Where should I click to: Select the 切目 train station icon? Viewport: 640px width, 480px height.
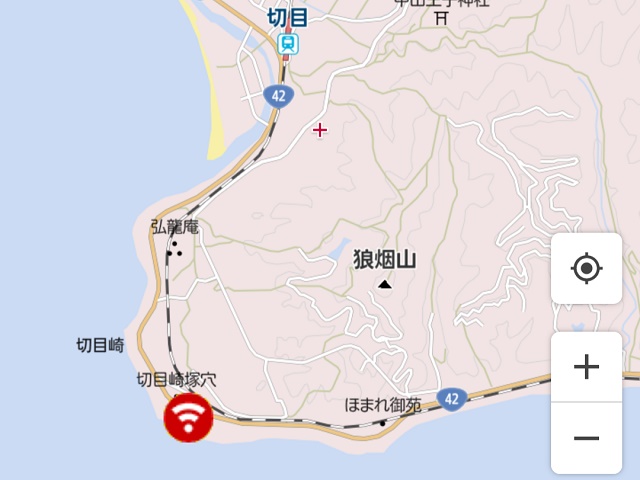288,43
